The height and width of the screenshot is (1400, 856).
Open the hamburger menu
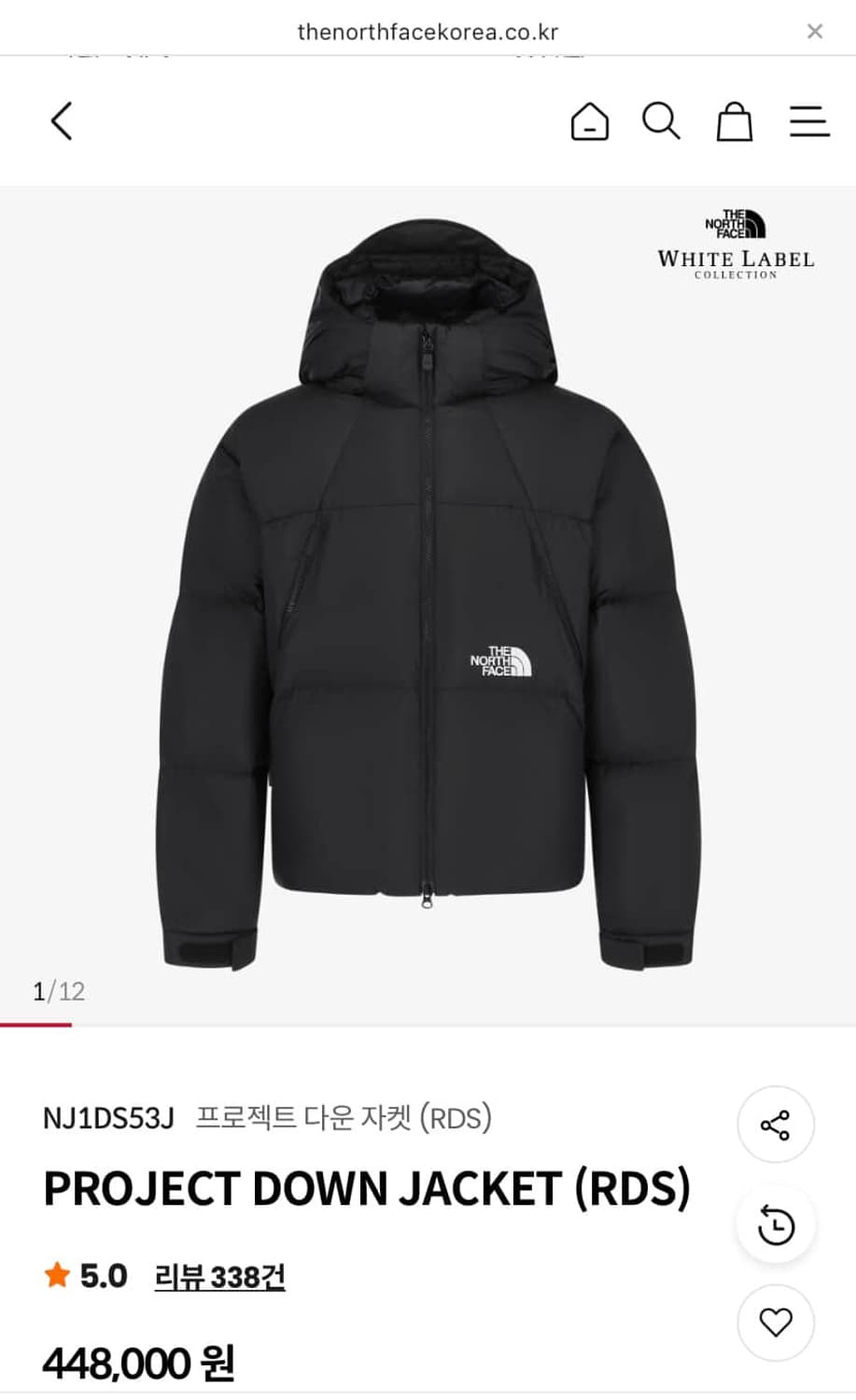809,120
